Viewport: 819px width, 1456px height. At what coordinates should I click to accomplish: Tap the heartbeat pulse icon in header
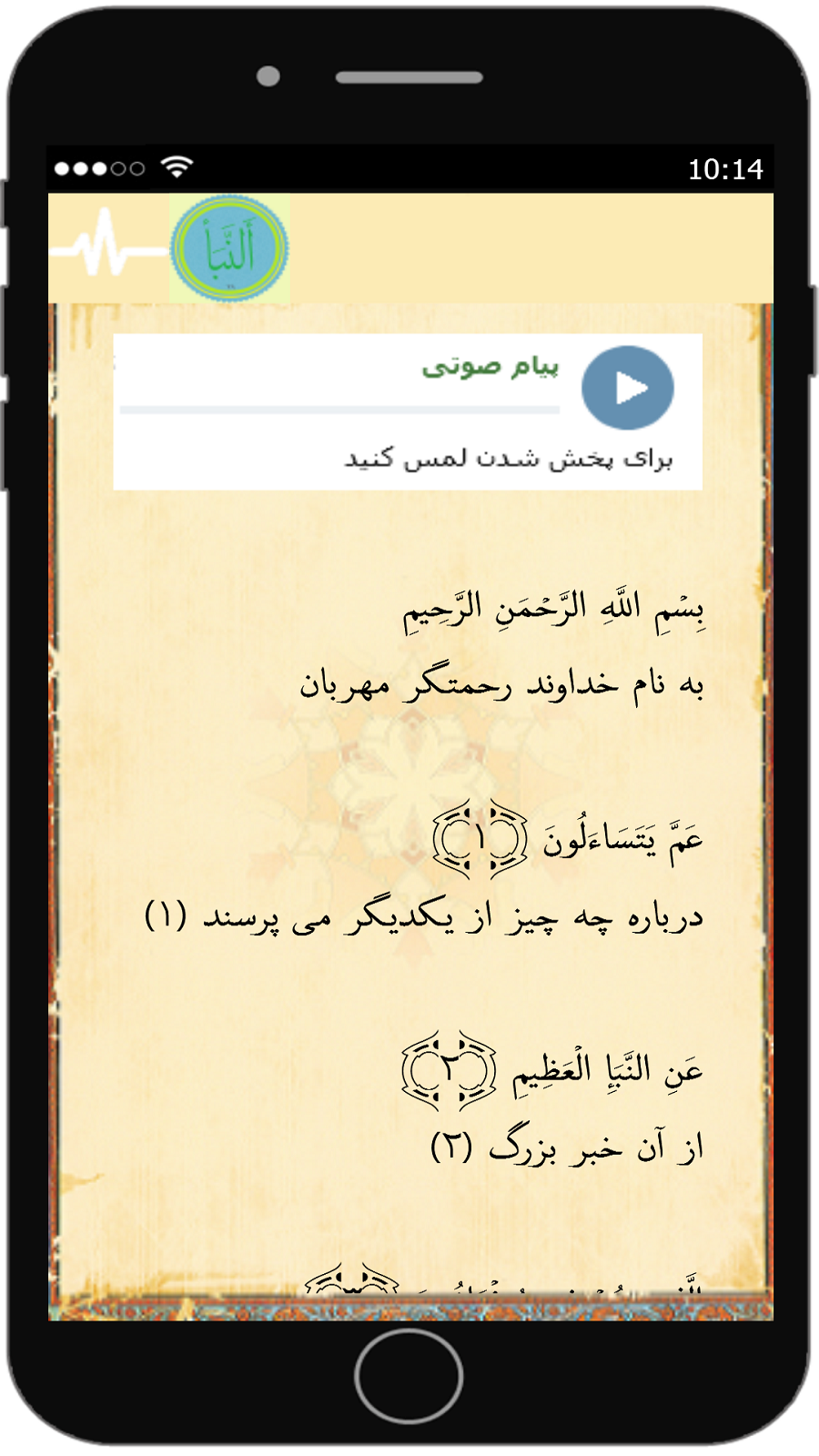107,246
